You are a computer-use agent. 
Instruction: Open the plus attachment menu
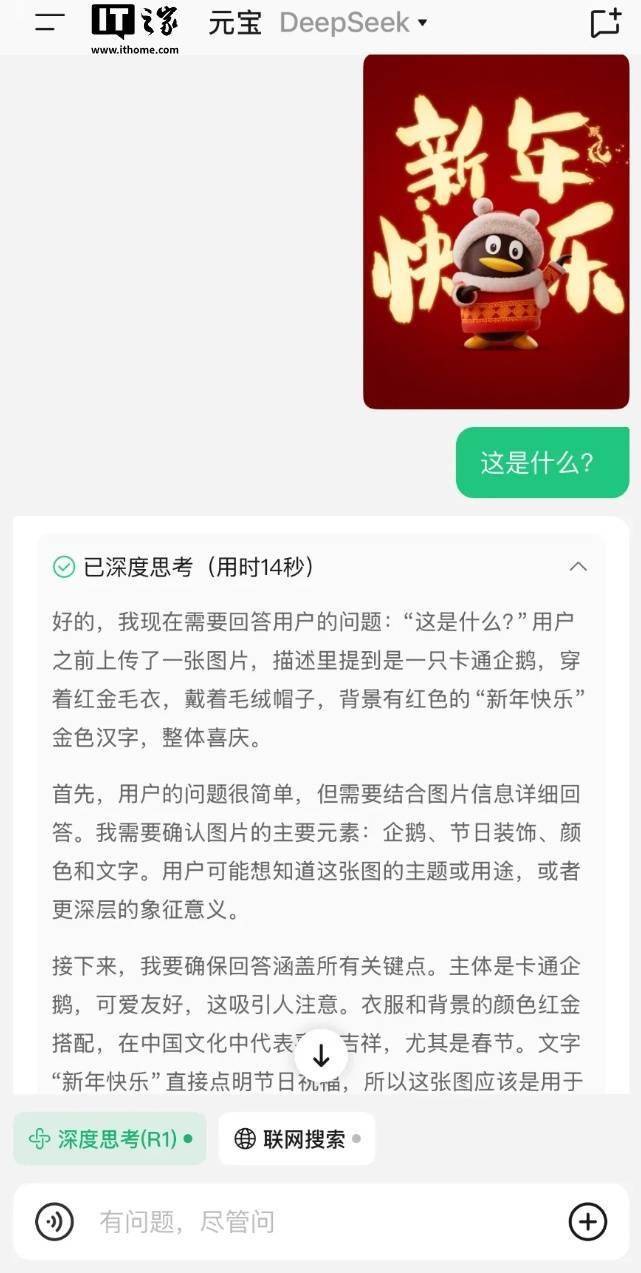(588, 1221)
